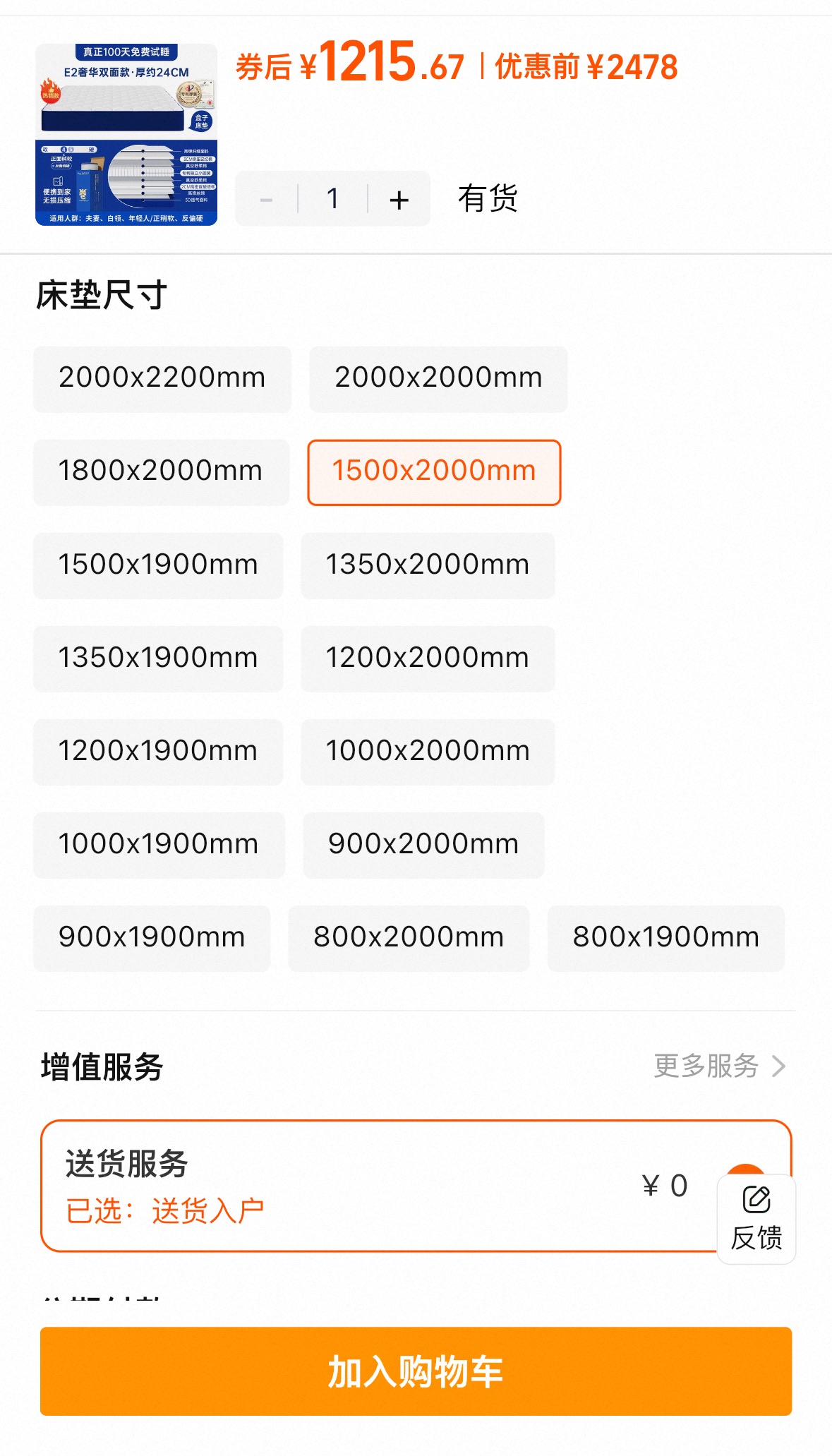
Task: Choose the 2000x2000mm size option
Action: click(x=438, y=379)
